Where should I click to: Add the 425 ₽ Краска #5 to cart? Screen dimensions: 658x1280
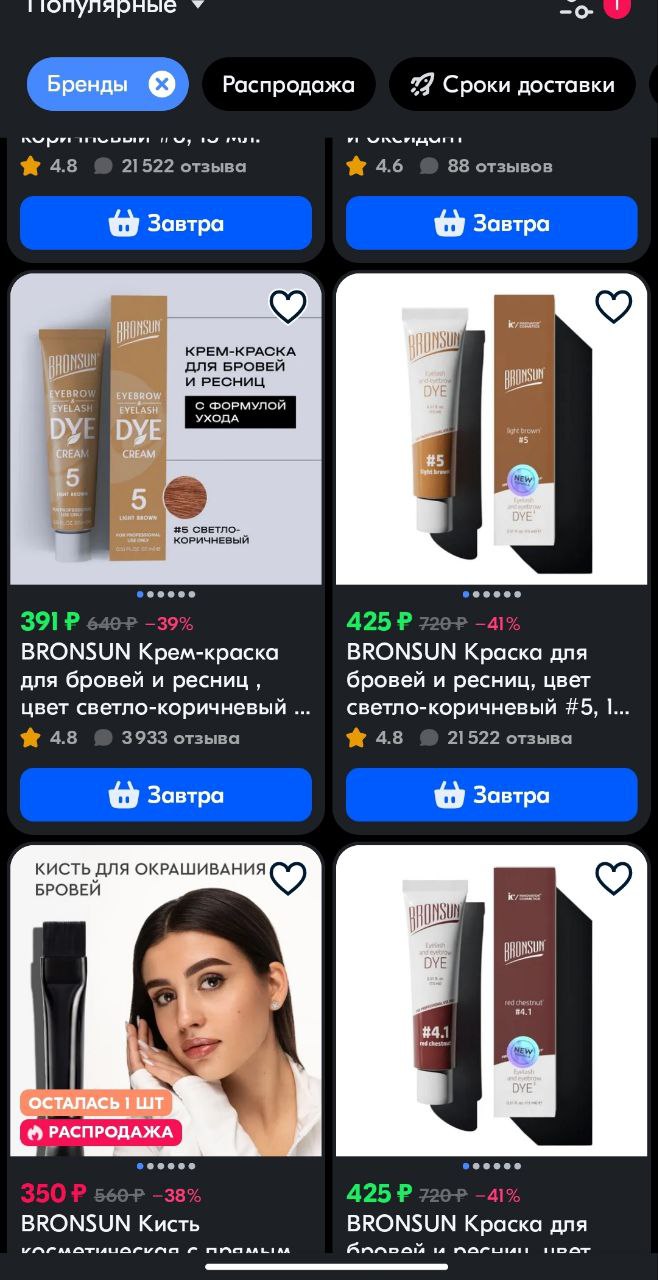(x=491, y=795)
